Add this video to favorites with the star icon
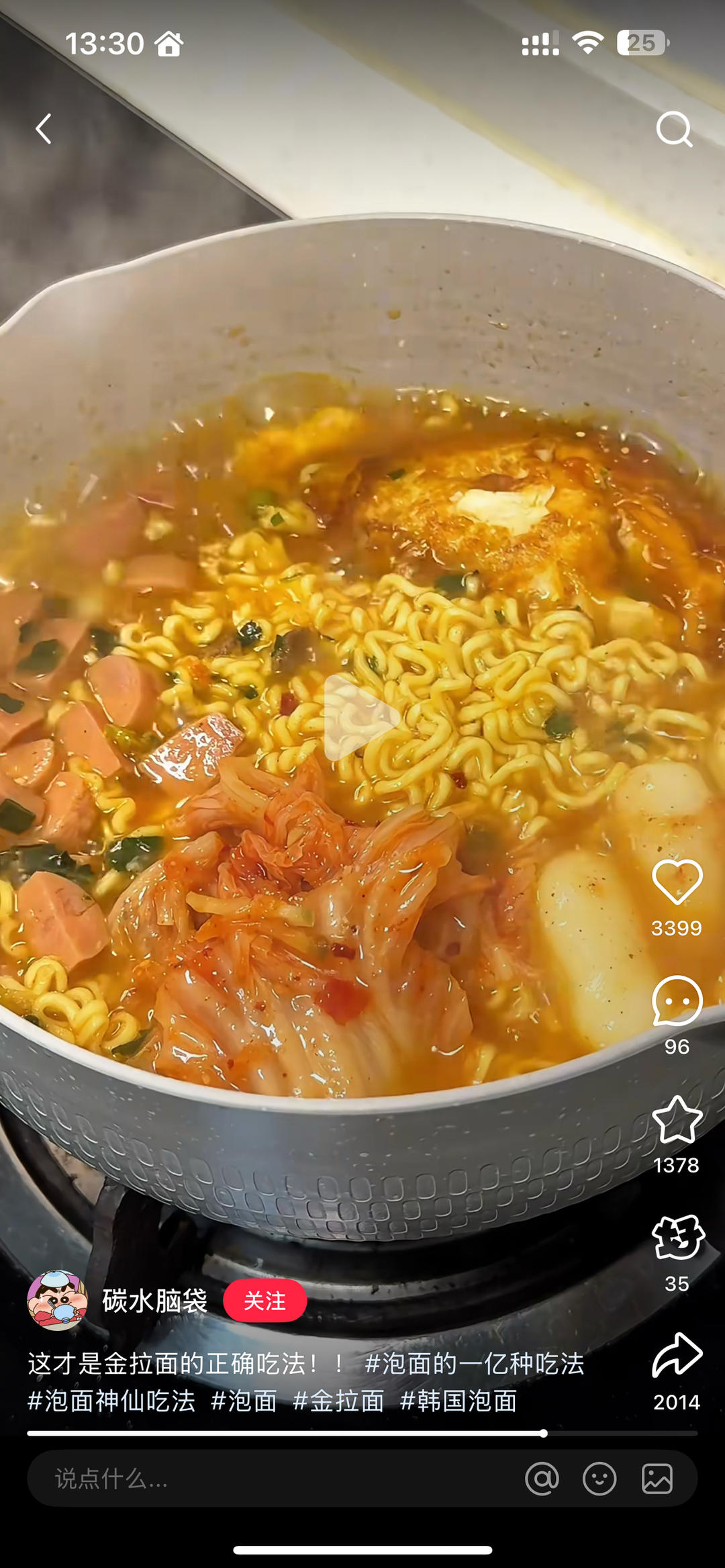The height and width of the screenshot is (1568, 725). pyautogui.click(x=677, y=1119)
